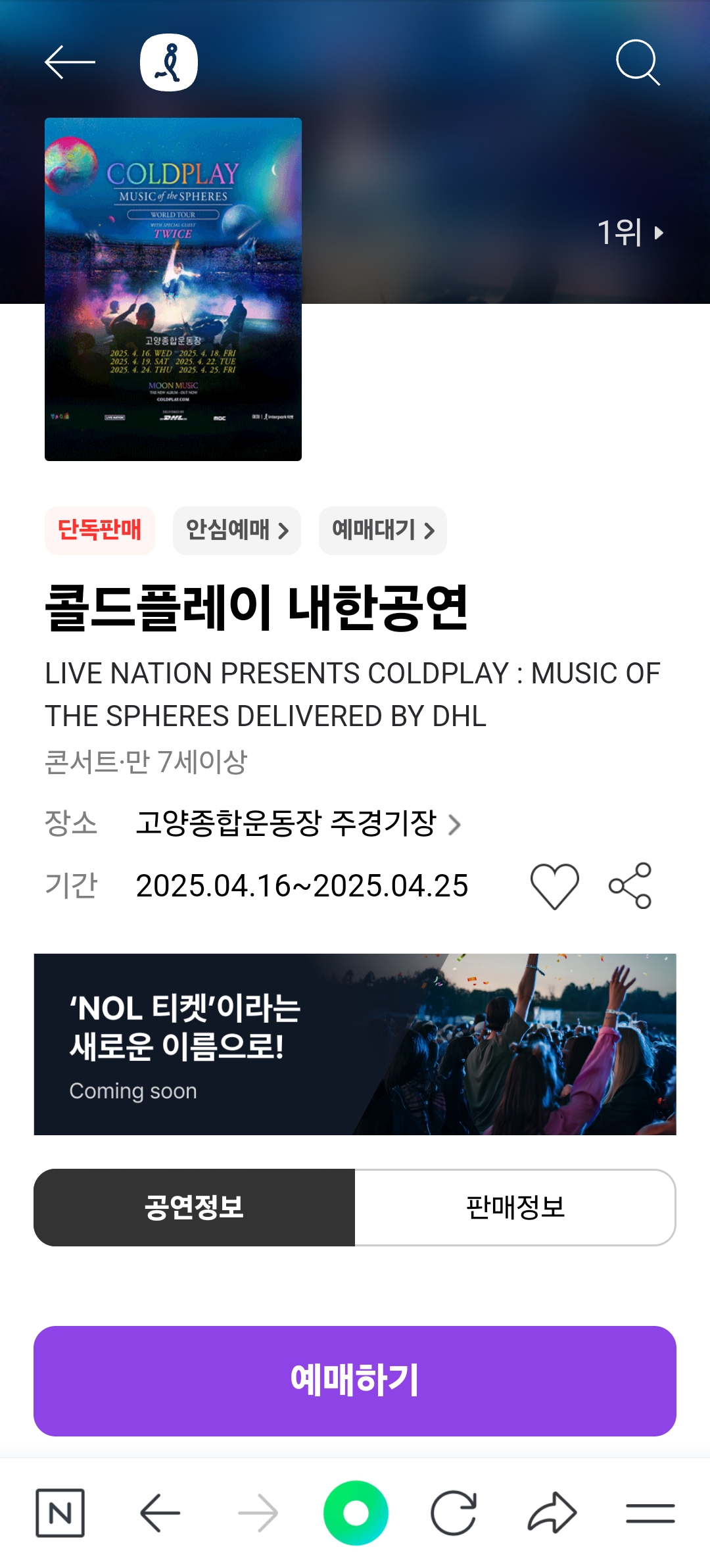Screen dimensions: 710x1568
Task: Open the Coldplay poster image
Action: pyautogui.click(x=173, y=289)
